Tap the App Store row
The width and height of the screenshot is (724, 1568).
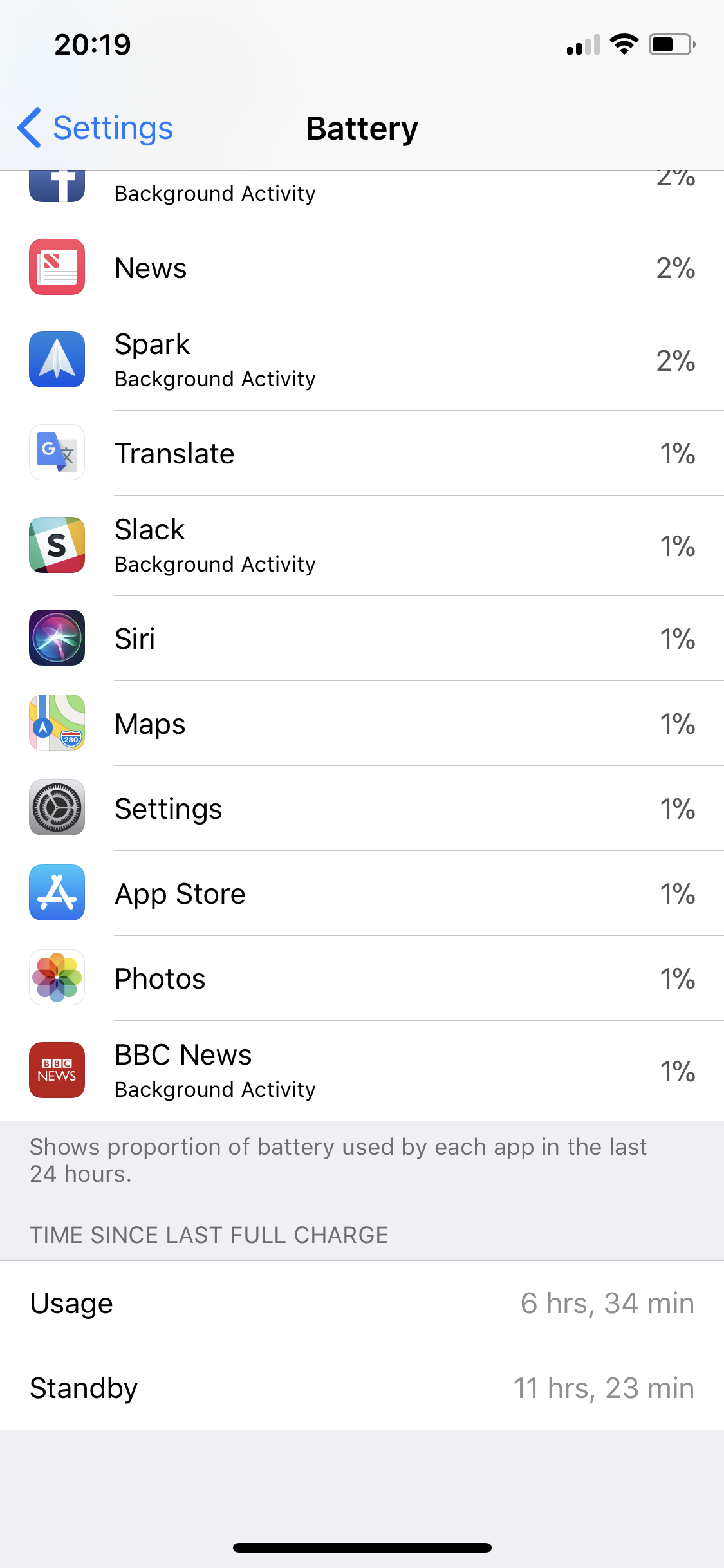[x=362, y=893]
